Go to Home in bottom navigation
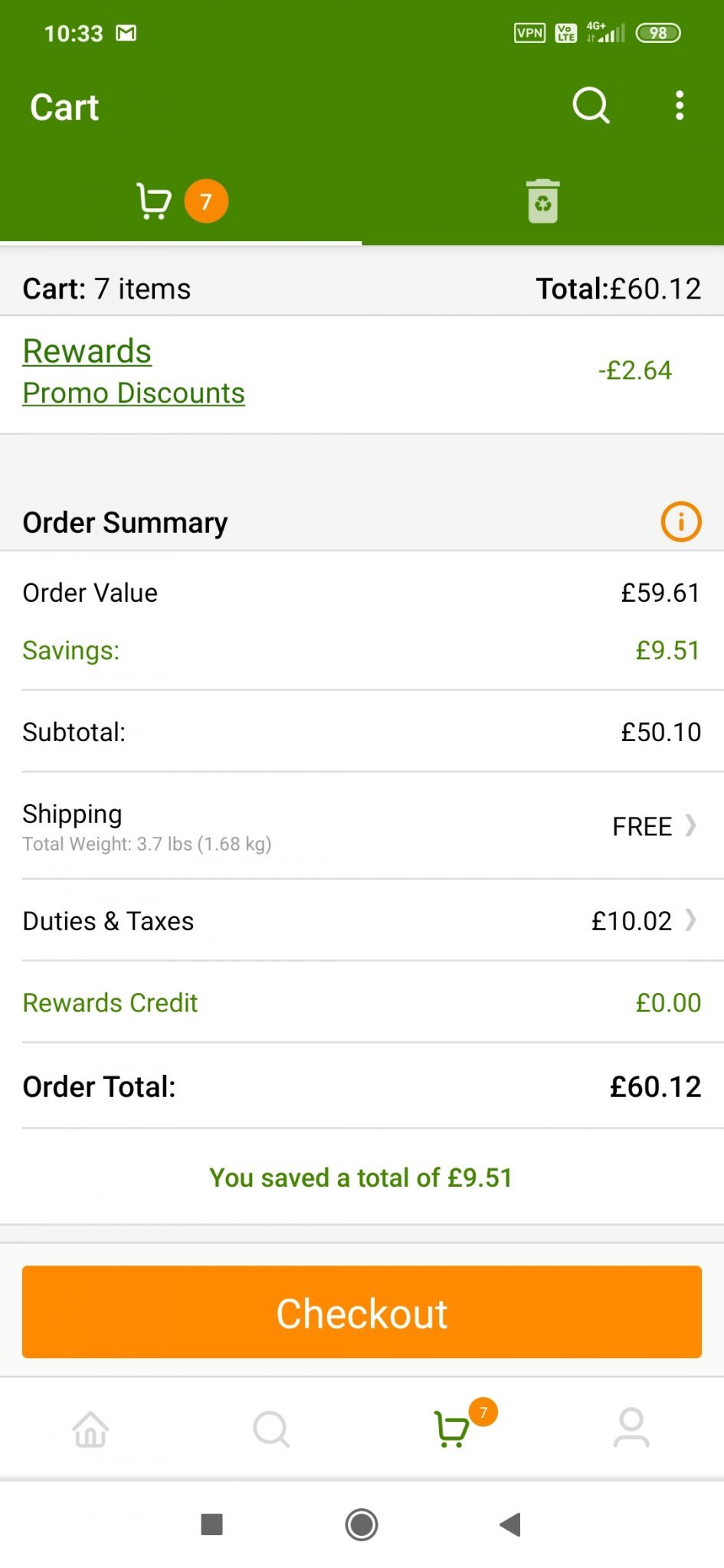The height and width of the screenshot is (1568, 724). [x=90, y=1429]
